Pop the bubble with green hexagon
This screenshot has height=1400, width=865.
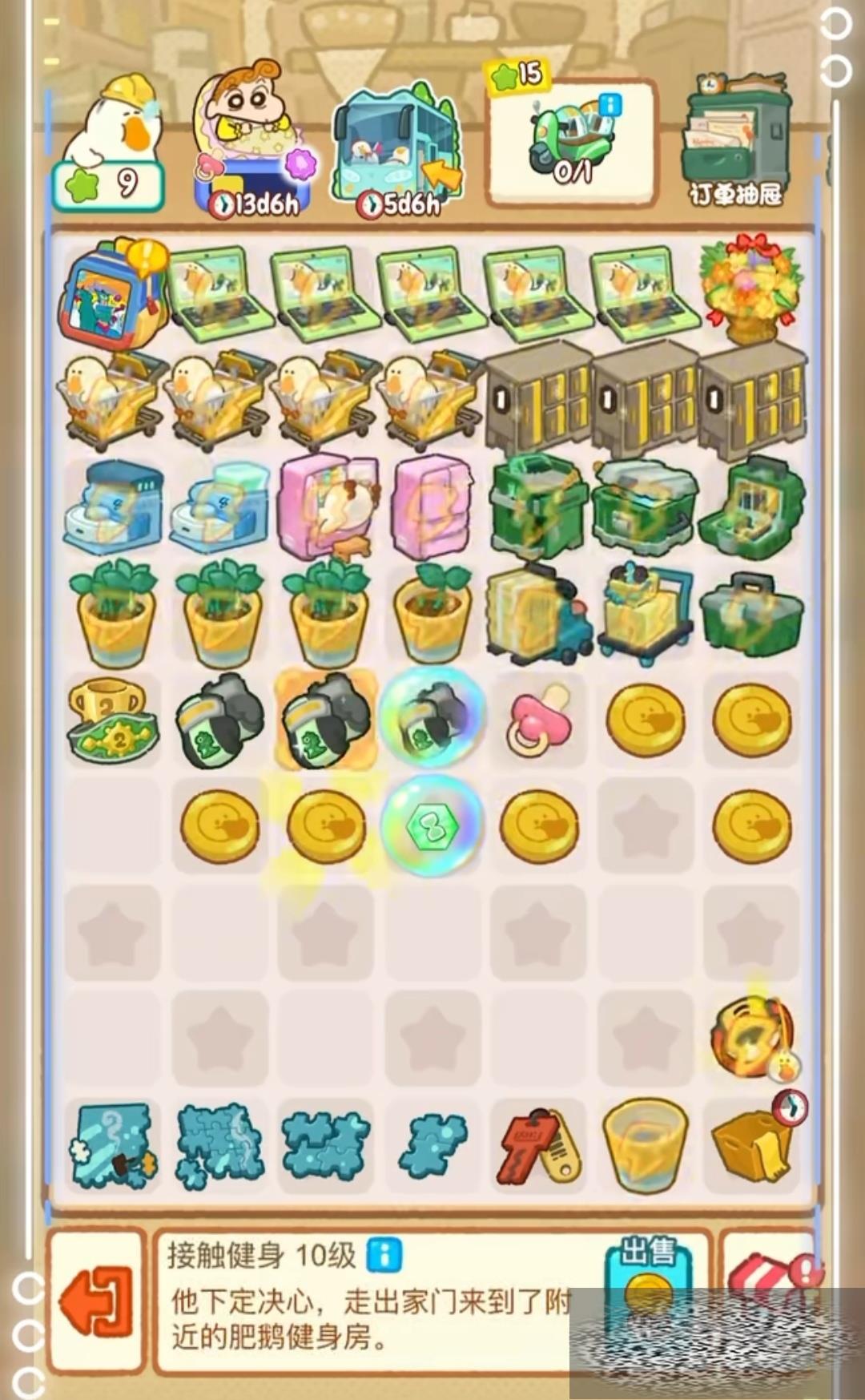click(x=432, y=827)
